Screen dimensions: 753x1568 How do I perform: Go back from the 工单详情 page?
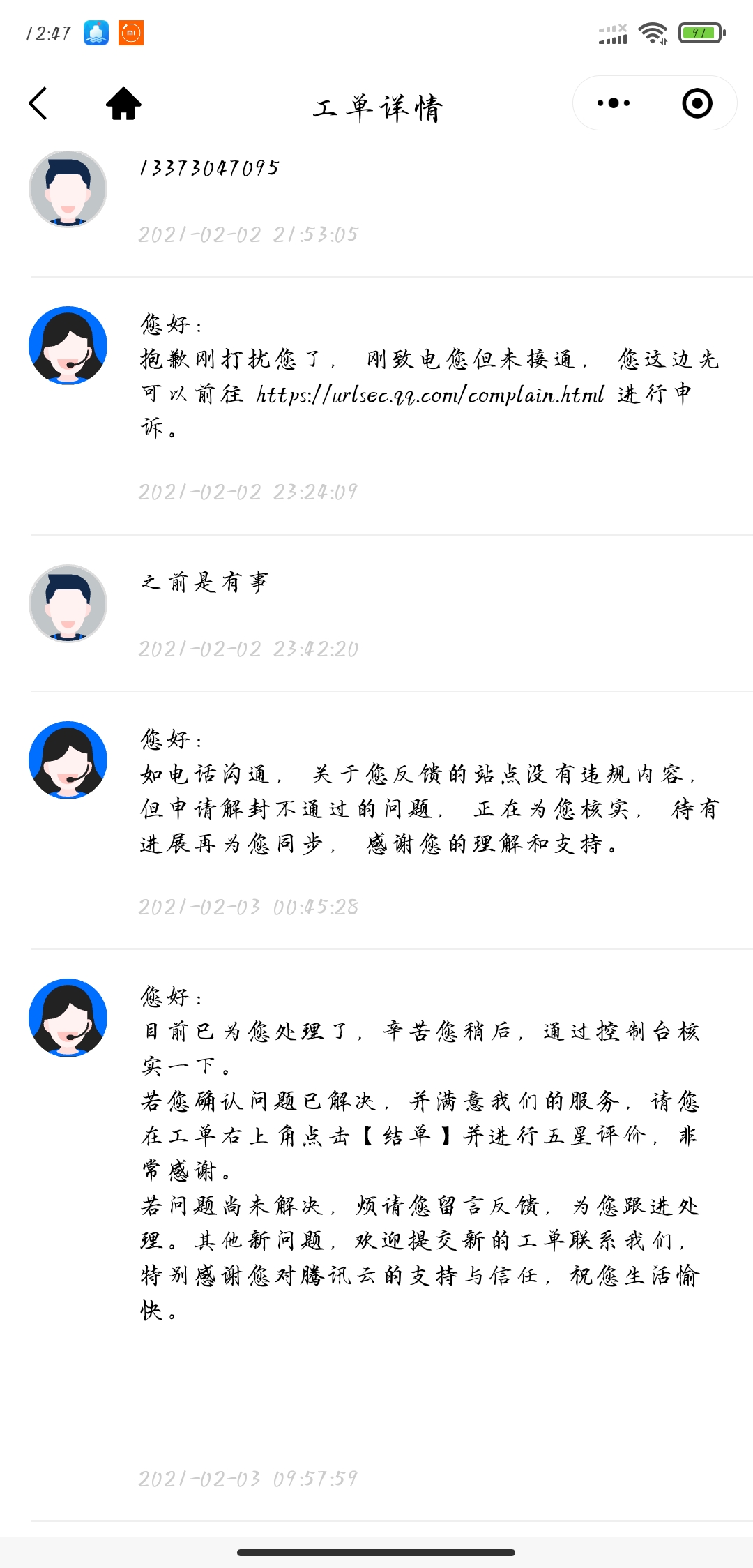click(38, 104)
